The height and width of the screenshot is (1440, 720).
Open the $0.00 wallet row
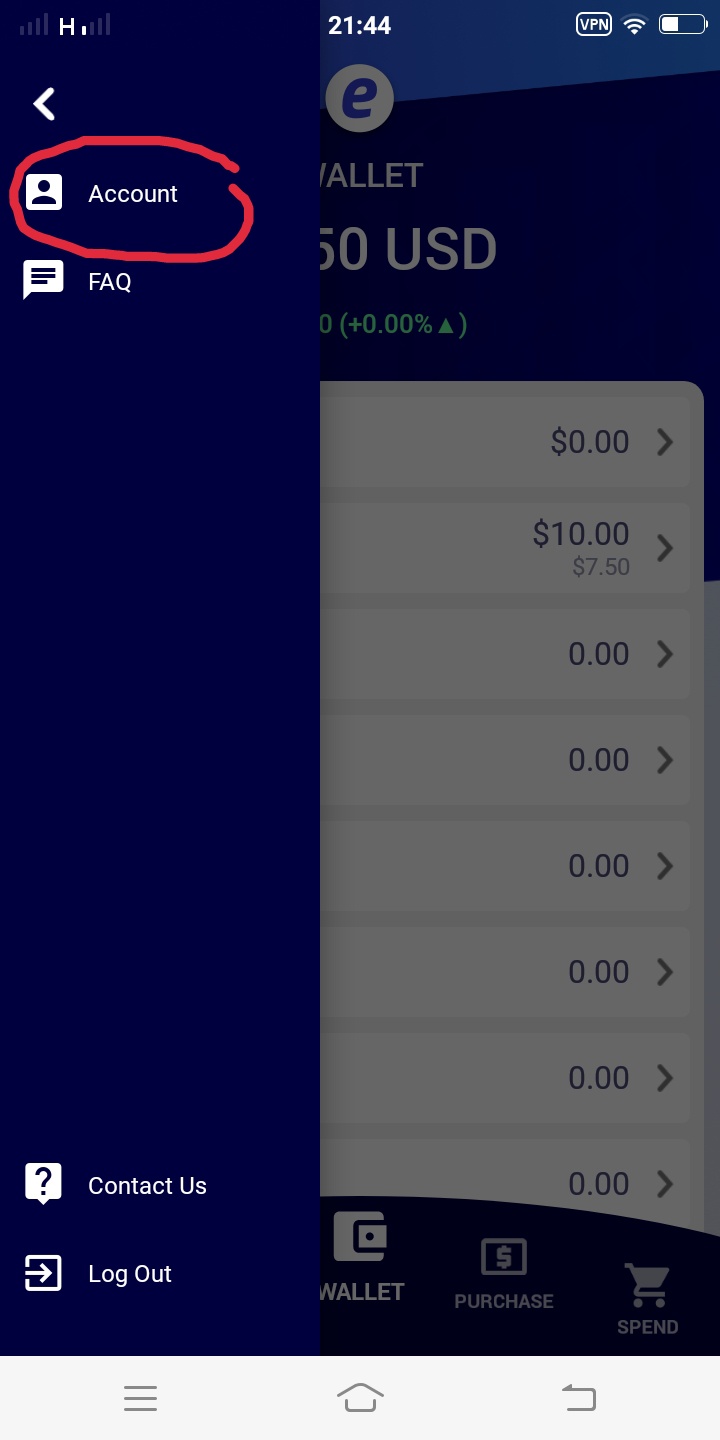coord(505,442)
